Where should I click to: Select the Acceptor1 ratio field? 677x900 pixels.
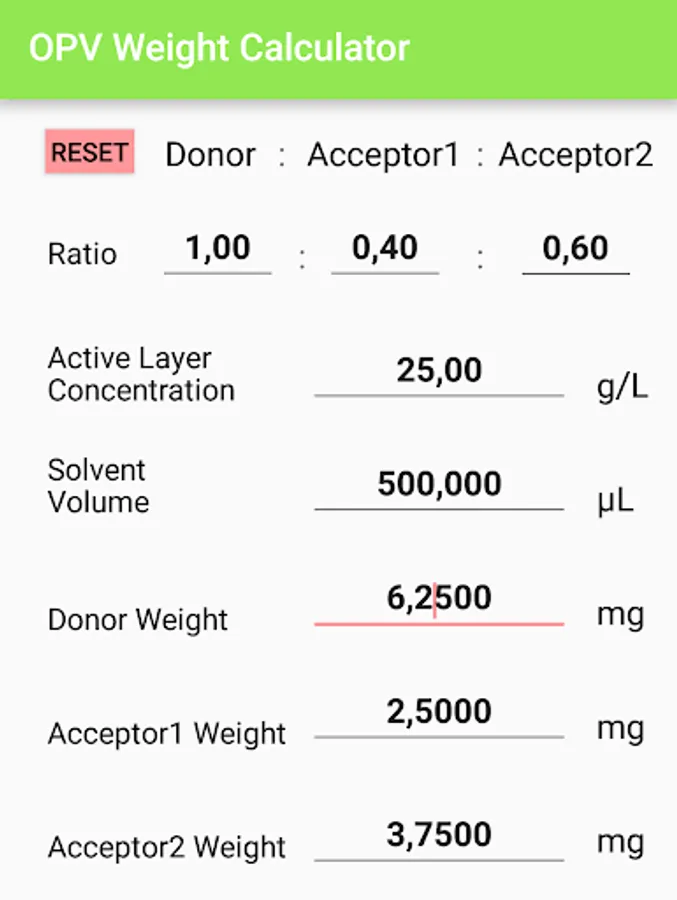pos(385,249)
